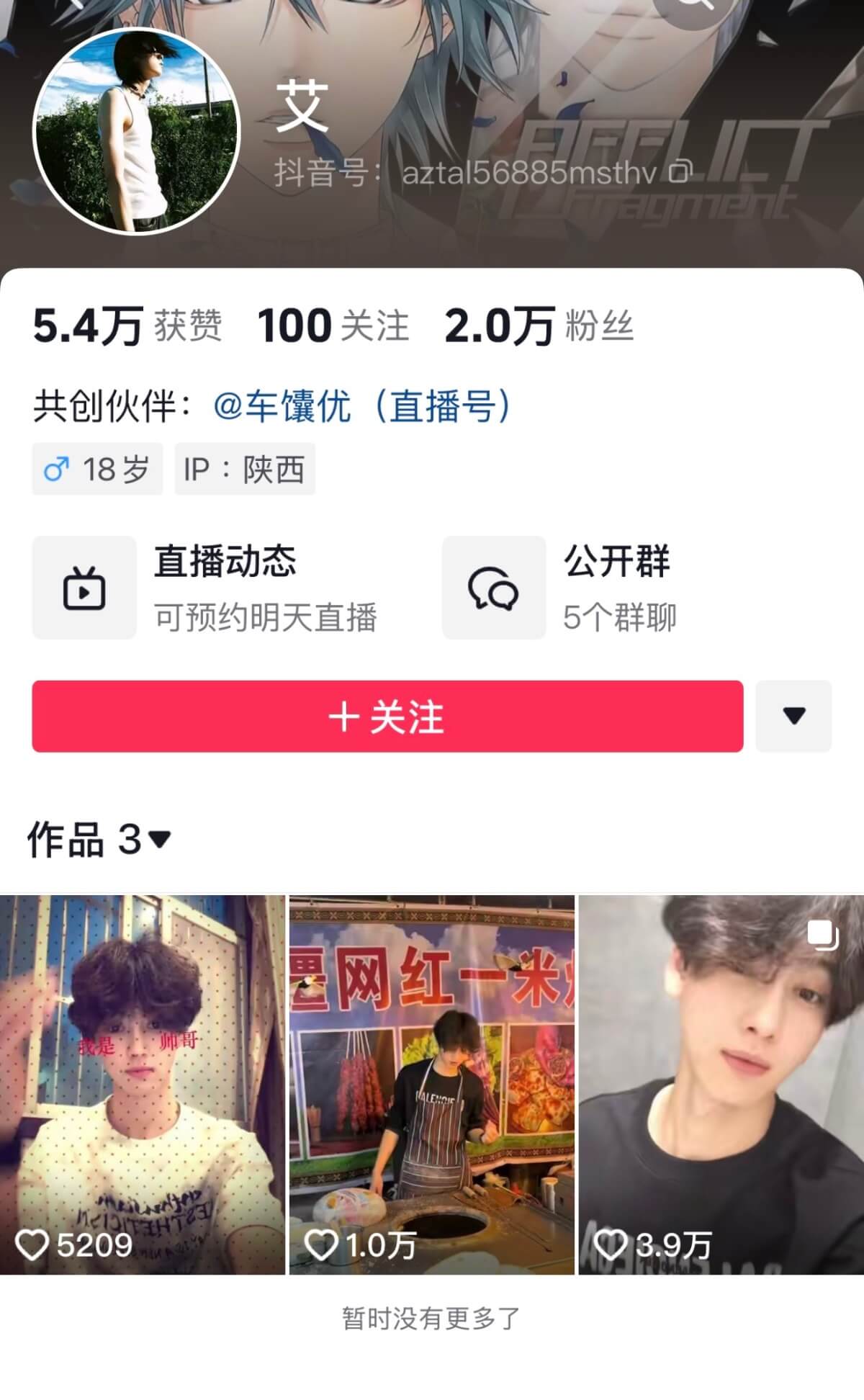864x1400 pixels.
Task: Open the 作品 3 sort dropdown
Action: coord(99,839)
